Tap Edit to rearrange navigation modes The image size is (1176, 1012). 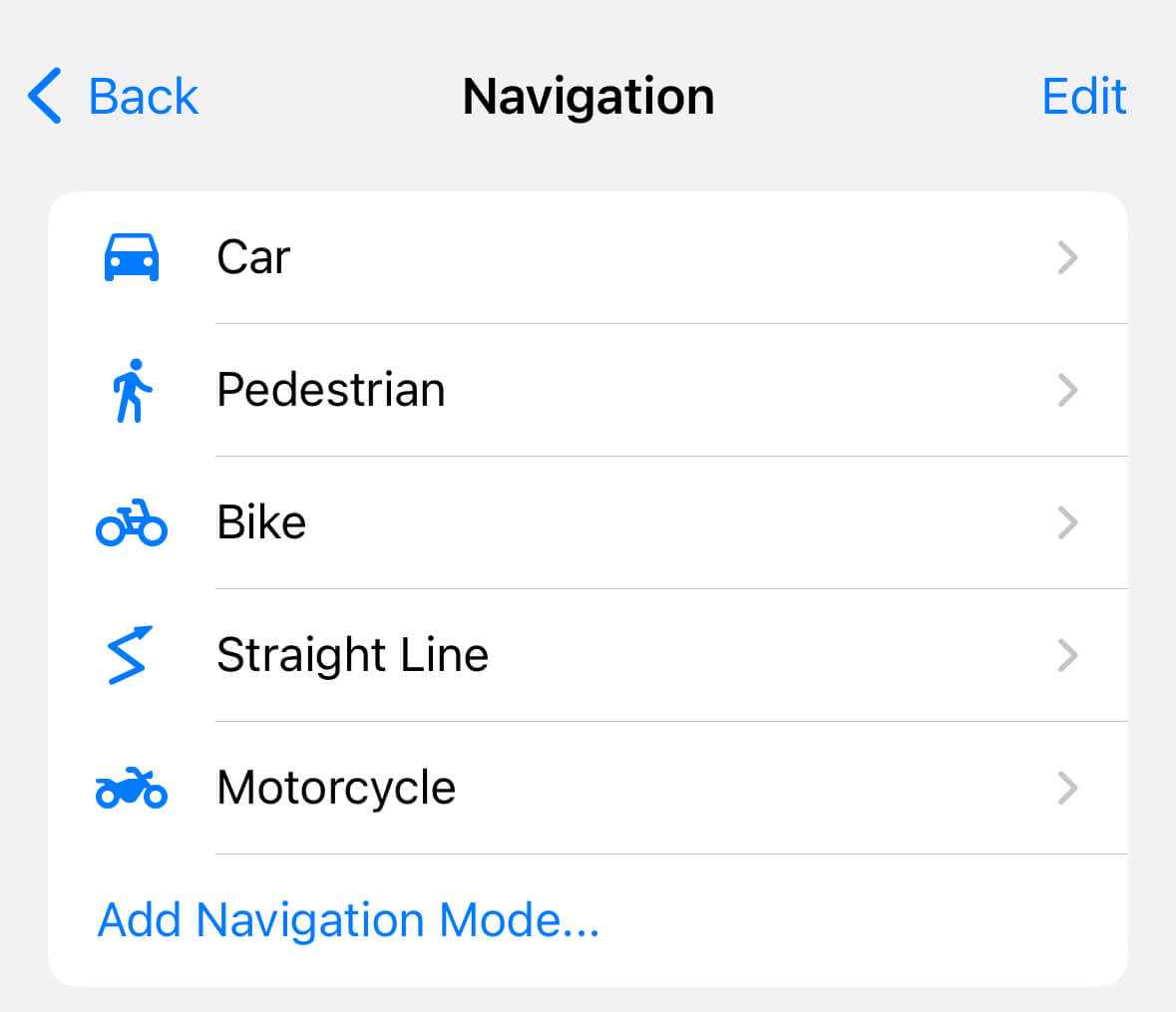[x=1083, y=97]
